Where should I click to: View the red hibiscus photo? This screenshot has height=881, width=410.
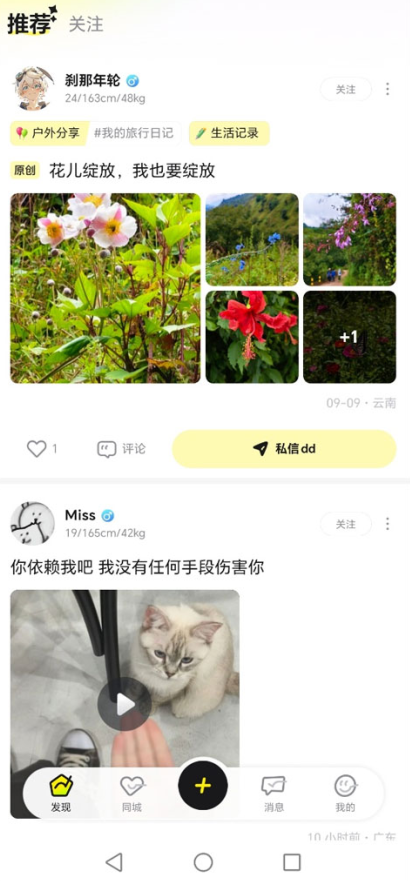tap(252, 337)
